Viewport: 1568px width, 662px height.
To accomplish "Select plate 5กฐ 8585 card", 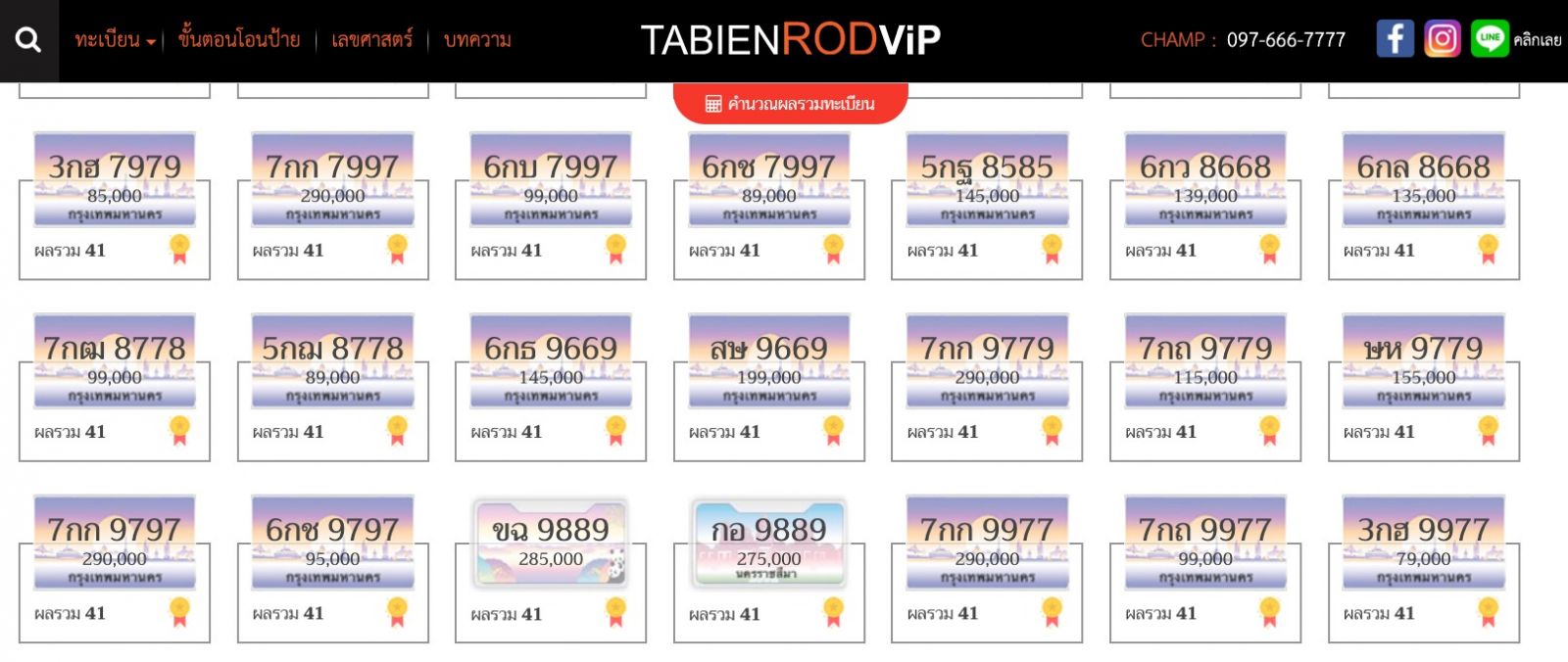I will pyautogui.click(x=987, y=181).
